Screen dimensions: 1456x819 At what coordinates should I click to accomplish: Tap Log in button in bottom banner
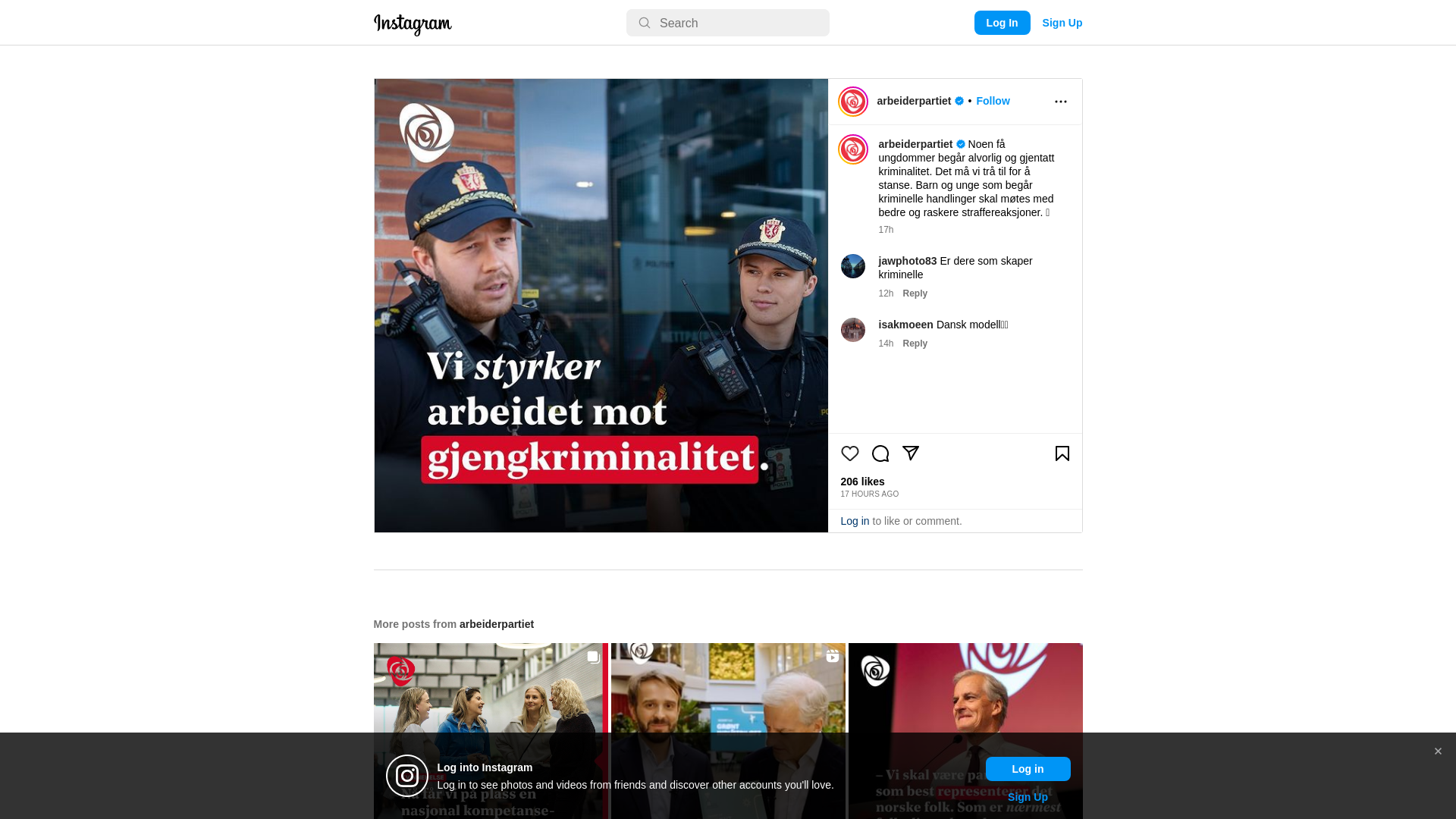pos(1028,769)
